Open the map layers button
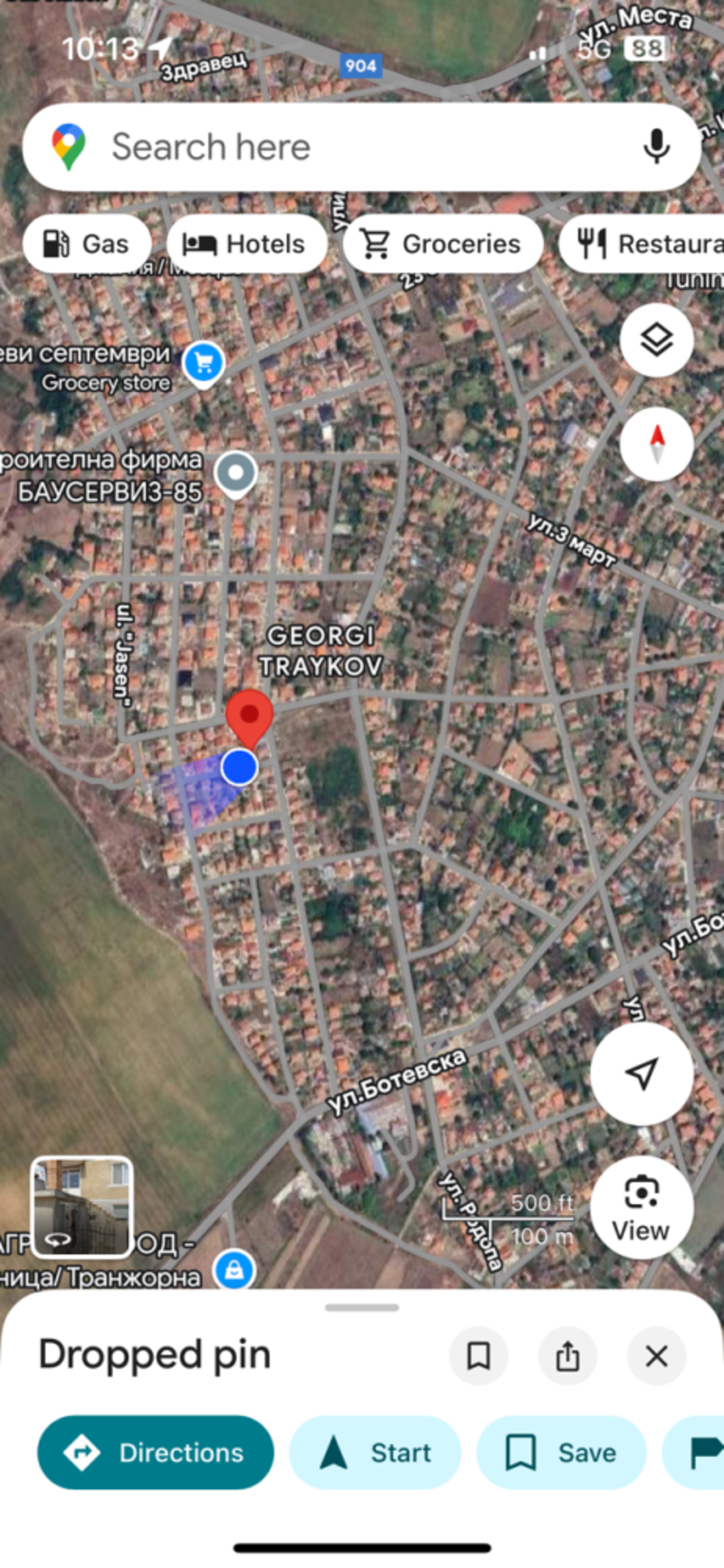 (656, 340)
